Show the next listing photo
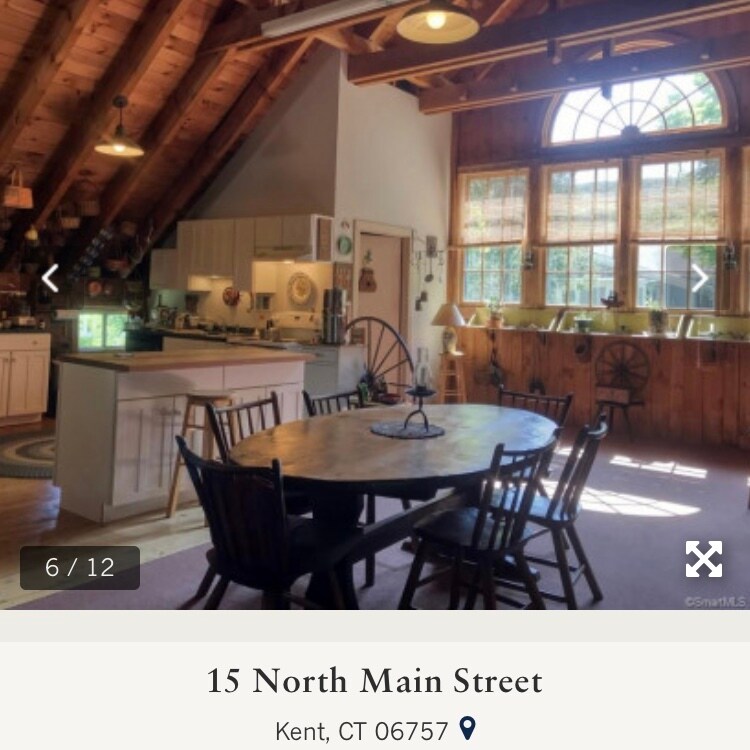The height and width of the screenshot is (750, 750). (x=700, y=278)
